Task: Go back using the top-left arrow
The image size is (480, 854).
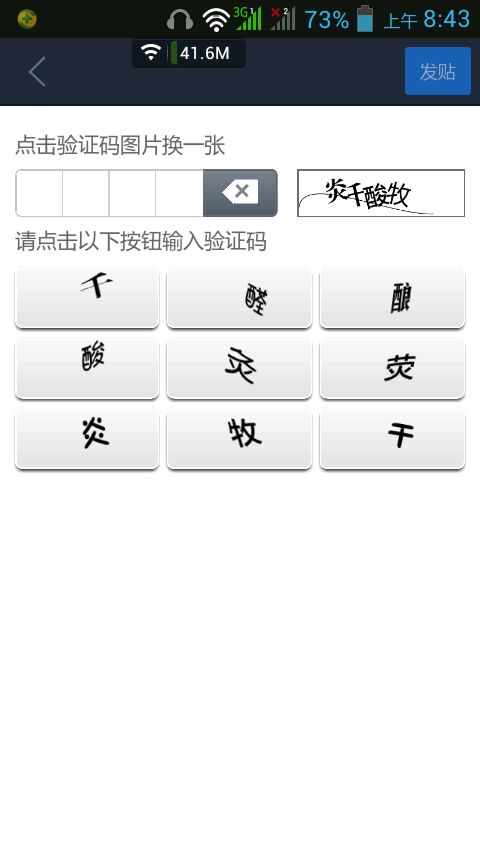Action: point(37,71)
